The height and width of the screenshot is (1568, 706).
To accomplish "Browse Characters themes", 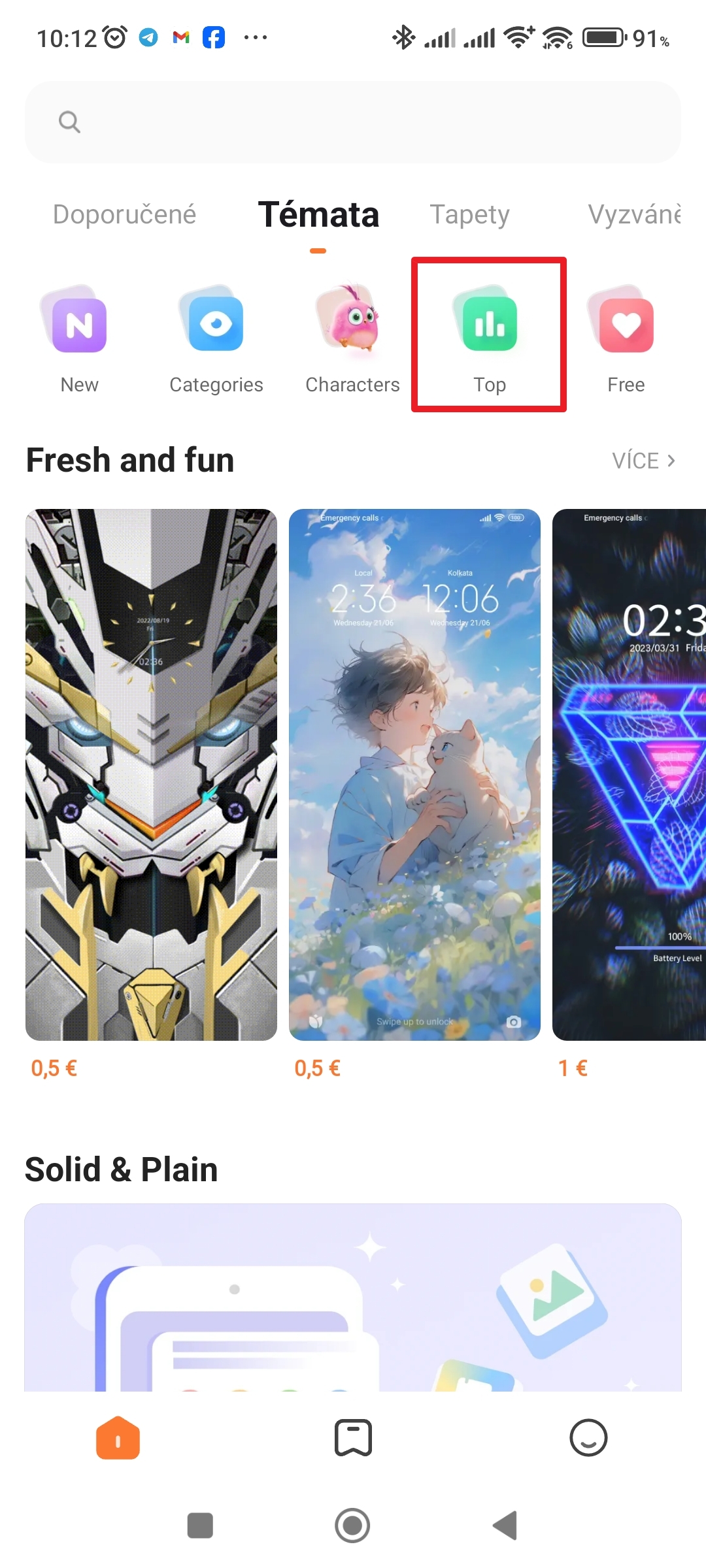I will 352,340.
